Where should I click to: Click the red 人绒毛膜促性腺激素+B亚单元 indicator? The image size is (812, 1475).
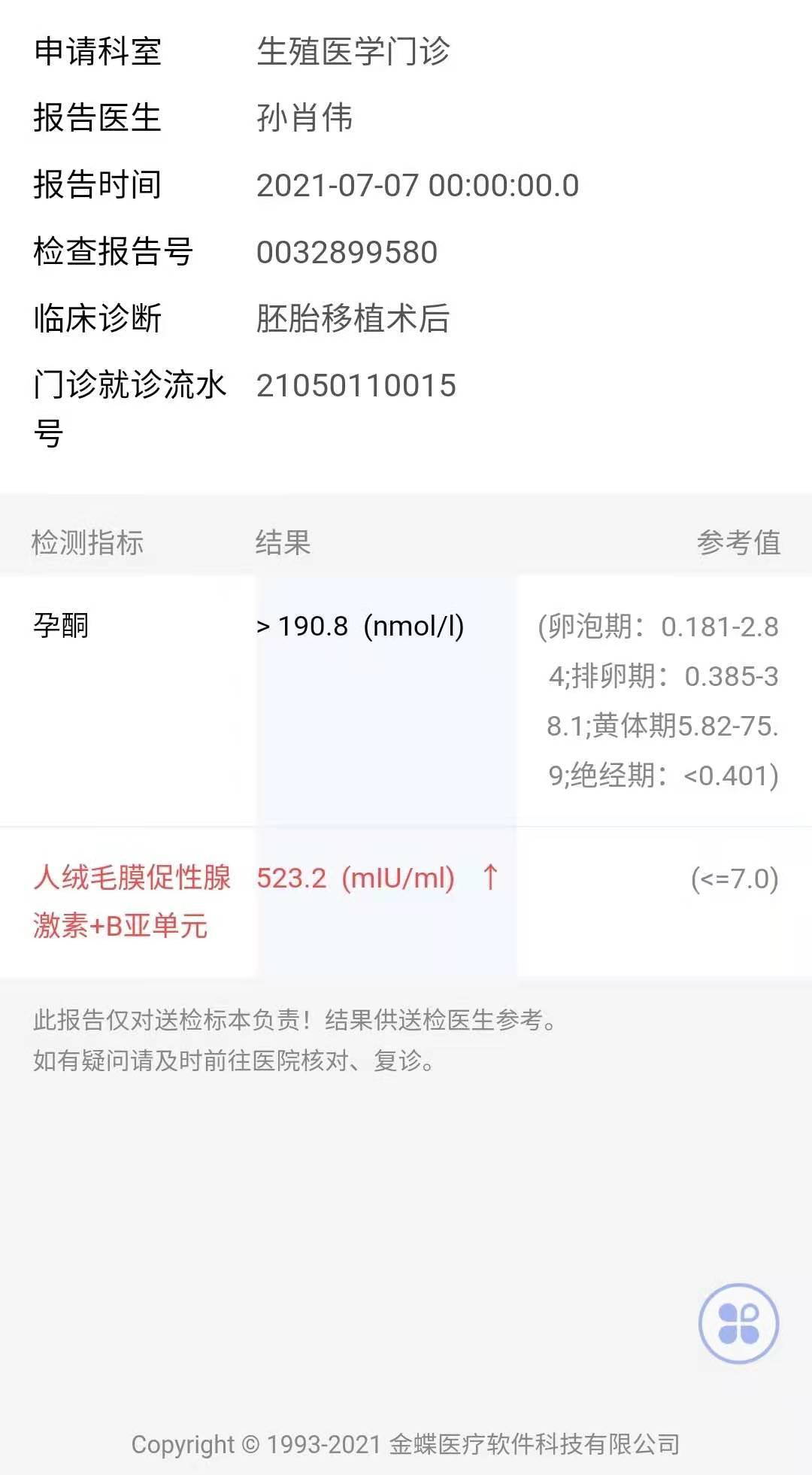point(132,902)
